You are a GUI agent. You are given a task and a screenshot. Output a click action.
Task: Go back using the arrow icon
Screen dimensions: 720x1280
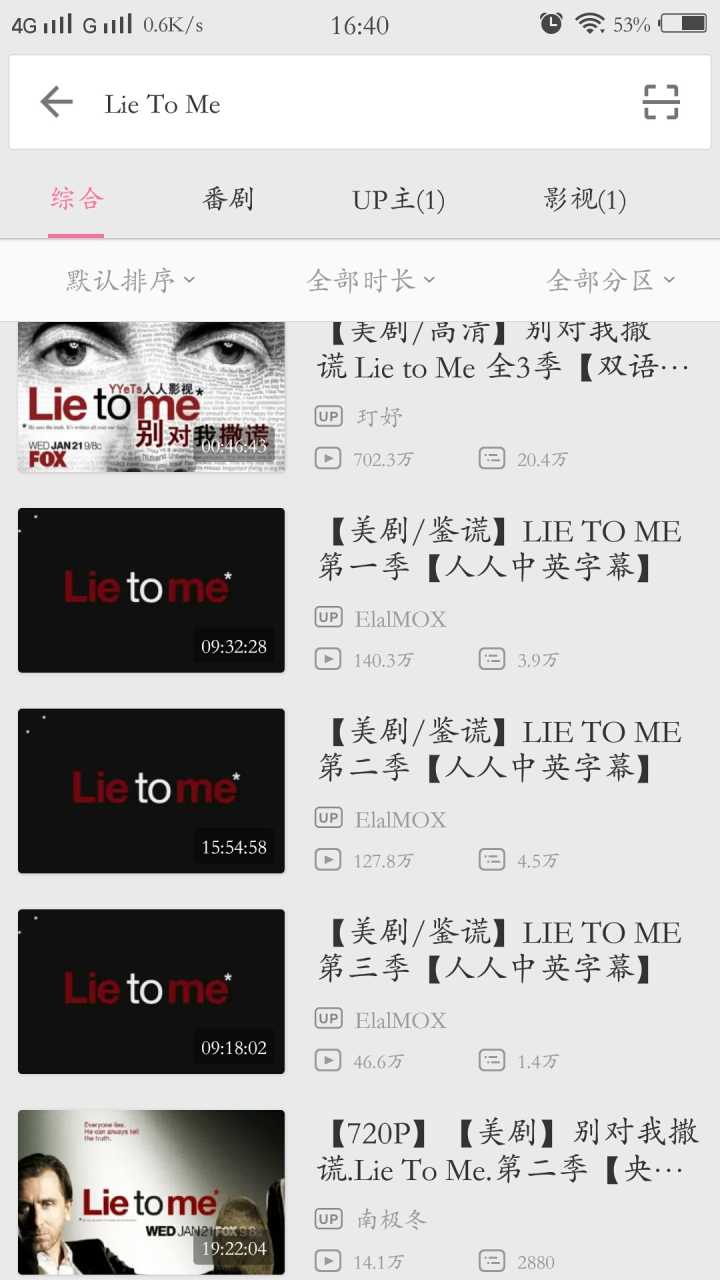click(x=57, y=102)
